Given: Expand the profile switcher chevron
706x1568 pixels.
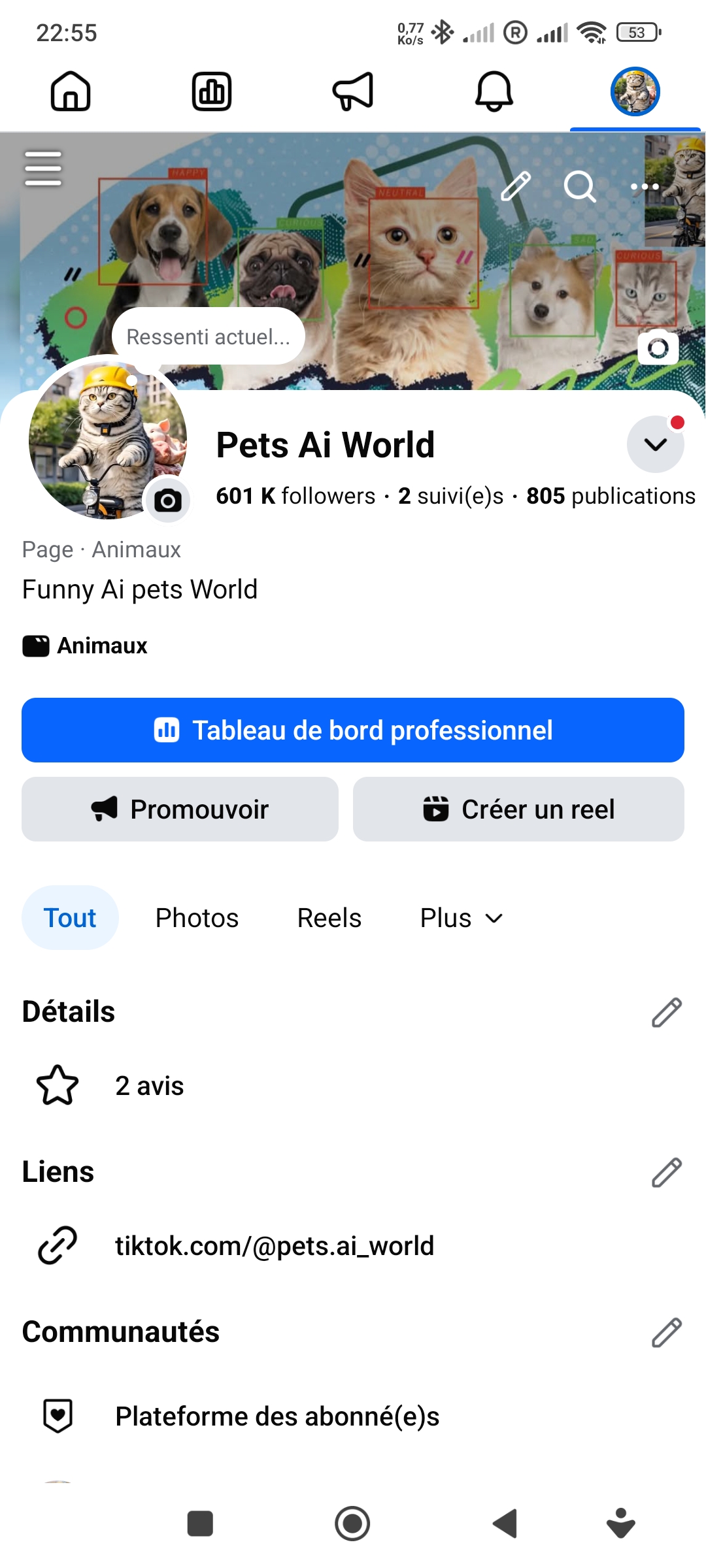Looking at the screenshot, I should (x=655, y=444).
